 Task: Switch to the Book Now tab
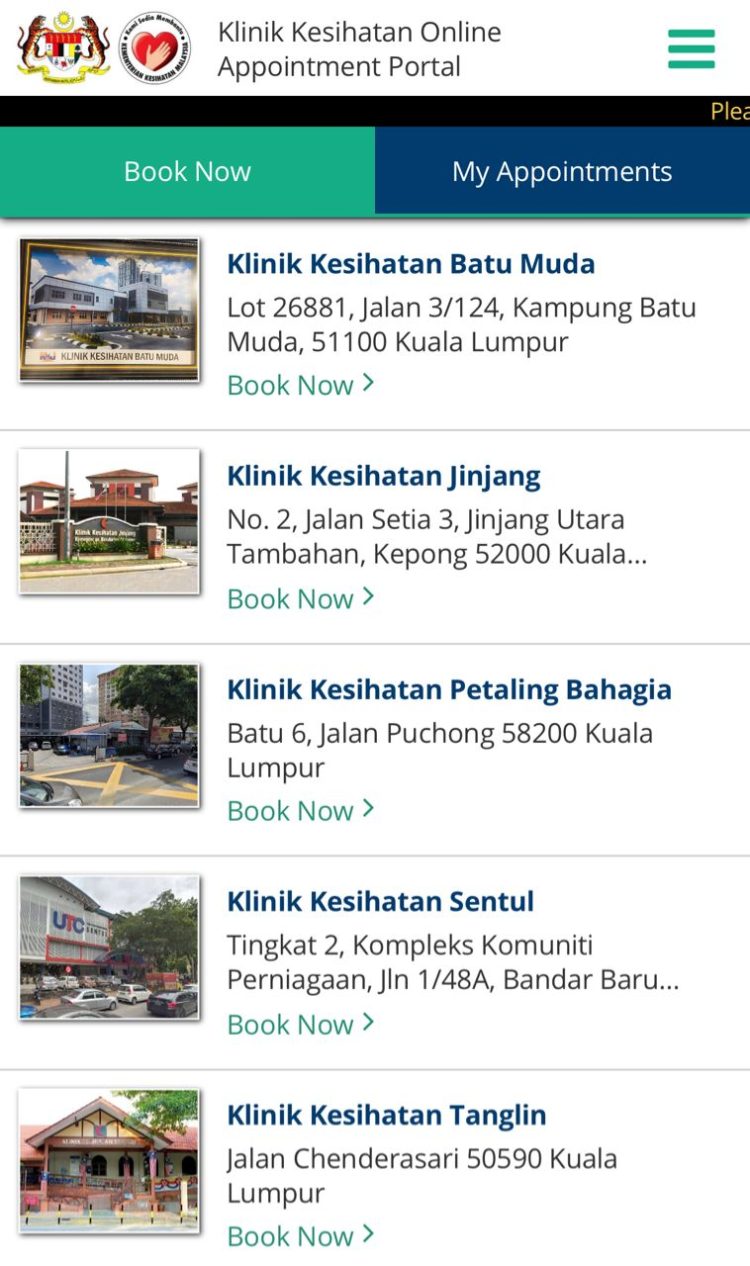(187, 171)
